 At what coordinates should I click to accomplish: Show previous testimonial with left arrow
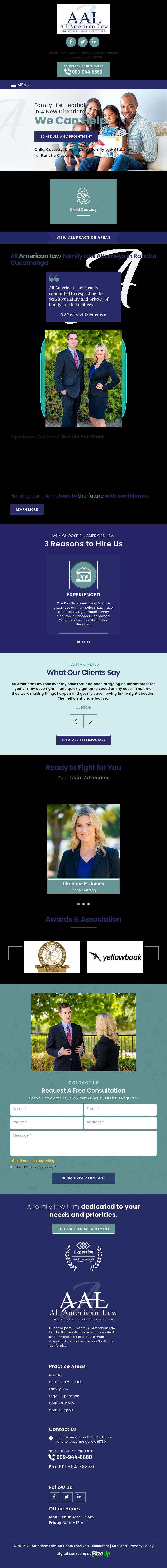76,721
